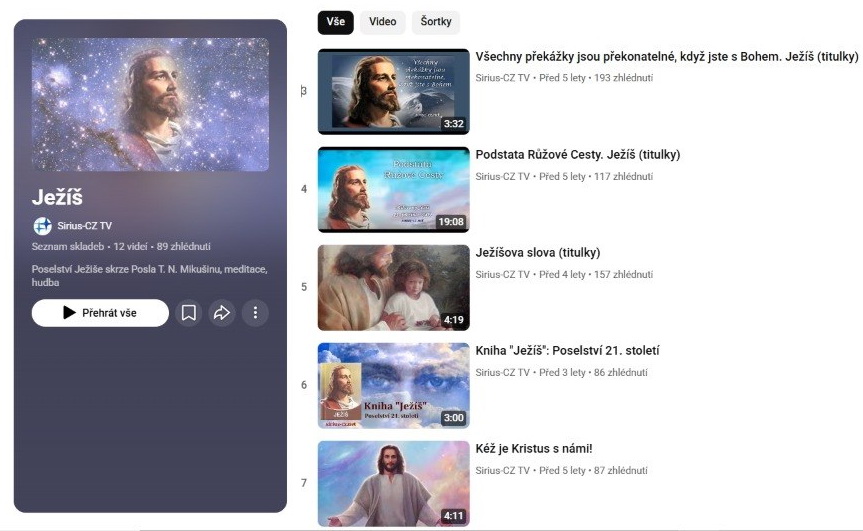Play all videos with Přehrát vše
Image resolution: width=863 pixels, height=531 pixels.
[x=100, y=313]
